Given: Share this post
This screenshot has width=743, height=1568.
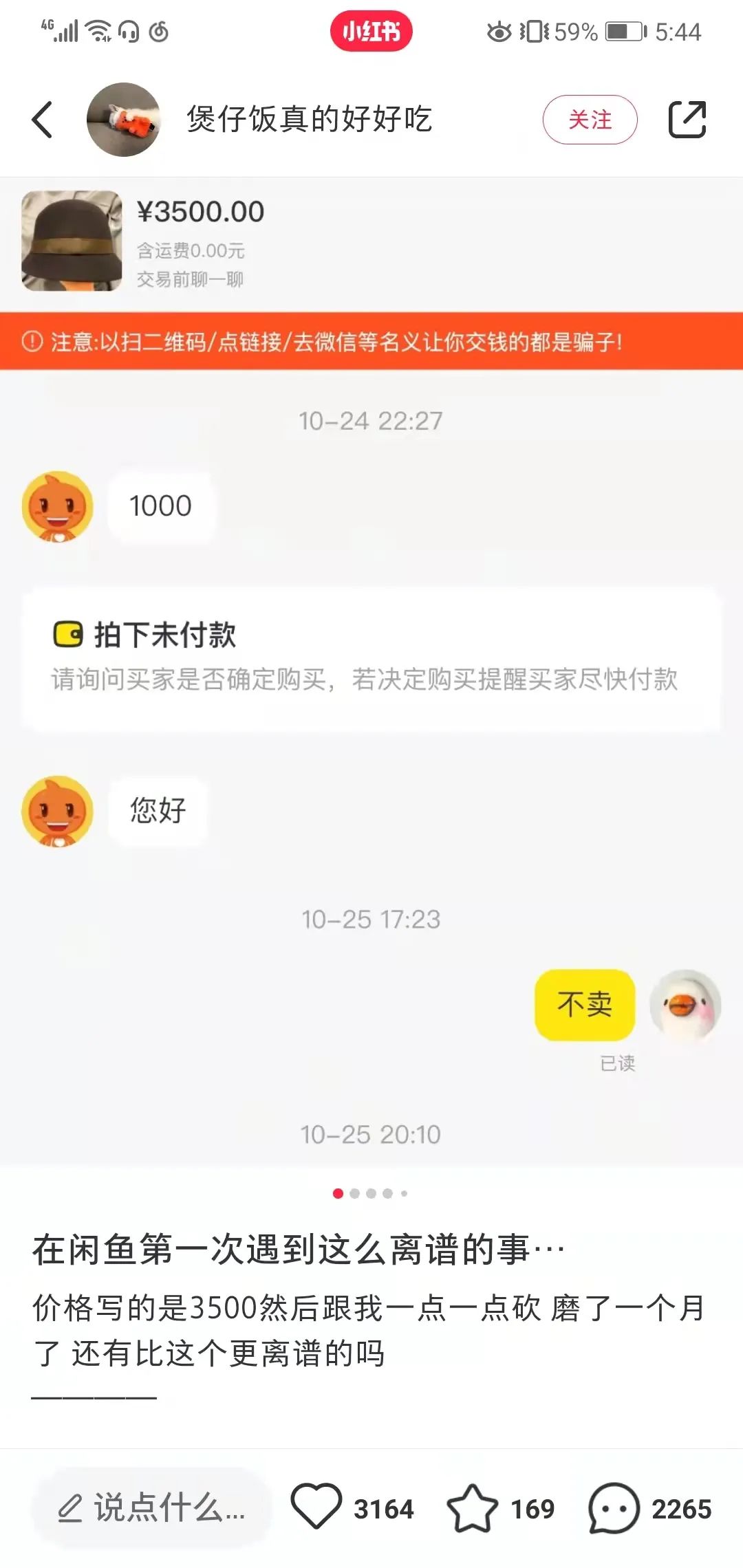Looking at the screenshot, I should pyautogui.click(x=687, y=120).
